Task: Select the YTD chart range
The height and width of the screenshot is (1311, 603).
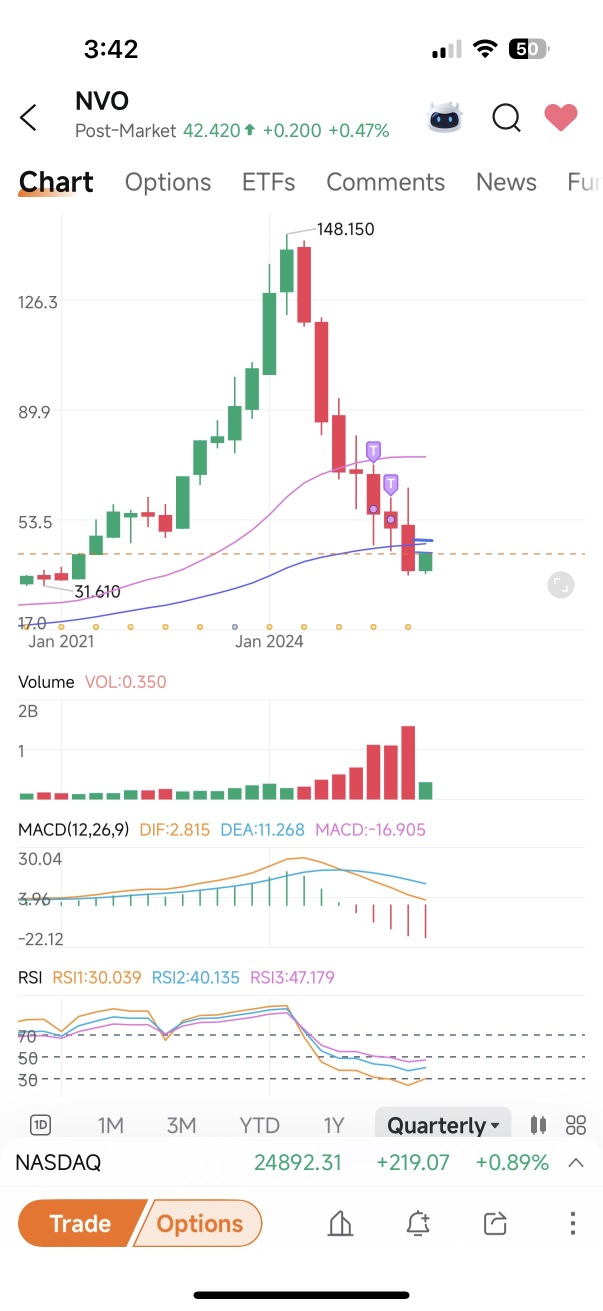Action: (x=260, y=1125)
